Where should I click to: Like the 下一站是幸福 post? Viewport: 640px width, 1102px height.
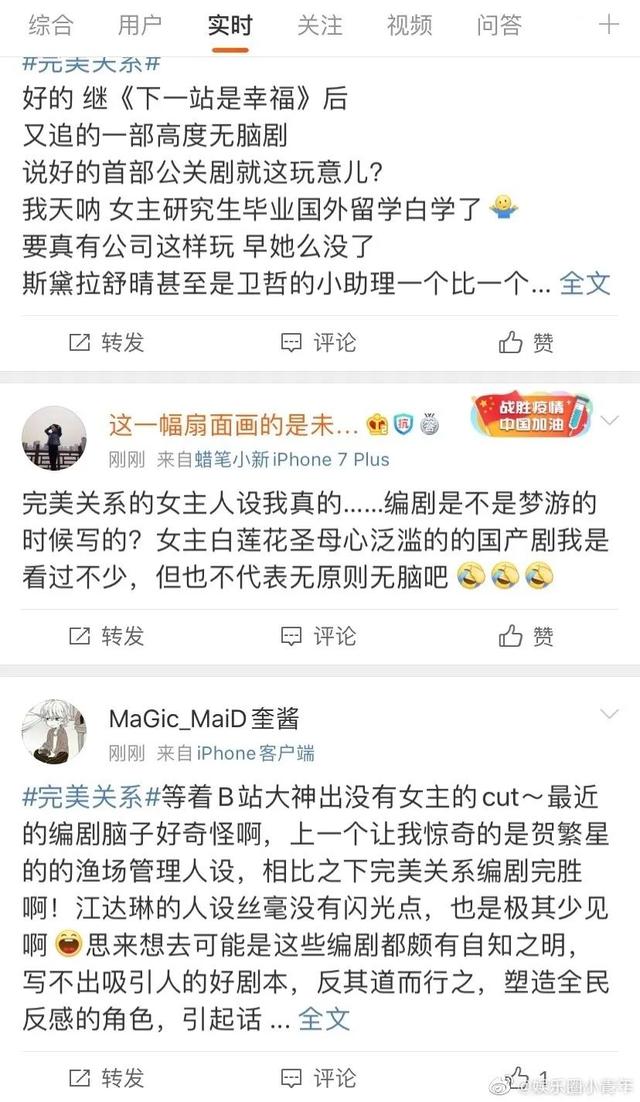pyautogui.click(x=526, y=342)
